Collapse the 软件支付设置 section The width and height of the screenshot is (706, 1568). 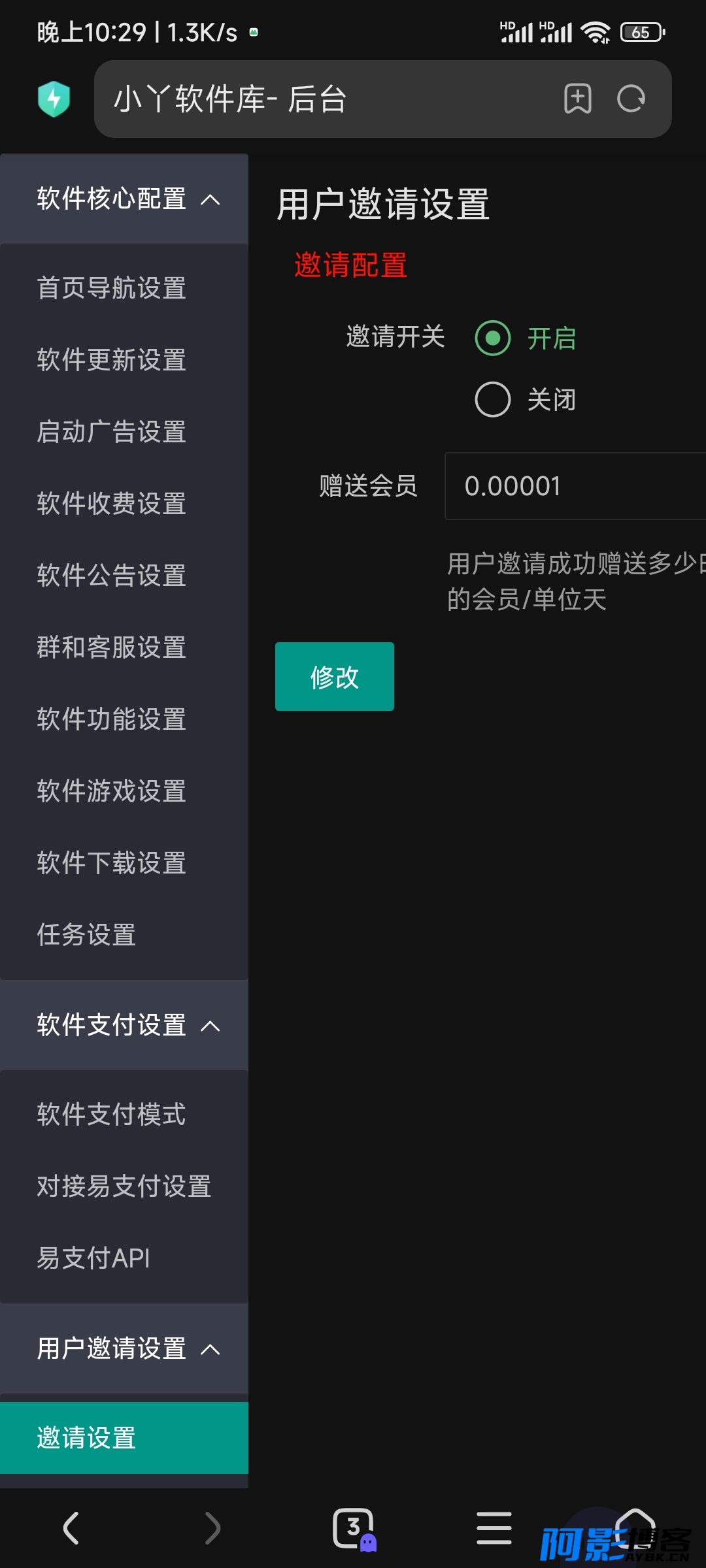point(124,1024)
